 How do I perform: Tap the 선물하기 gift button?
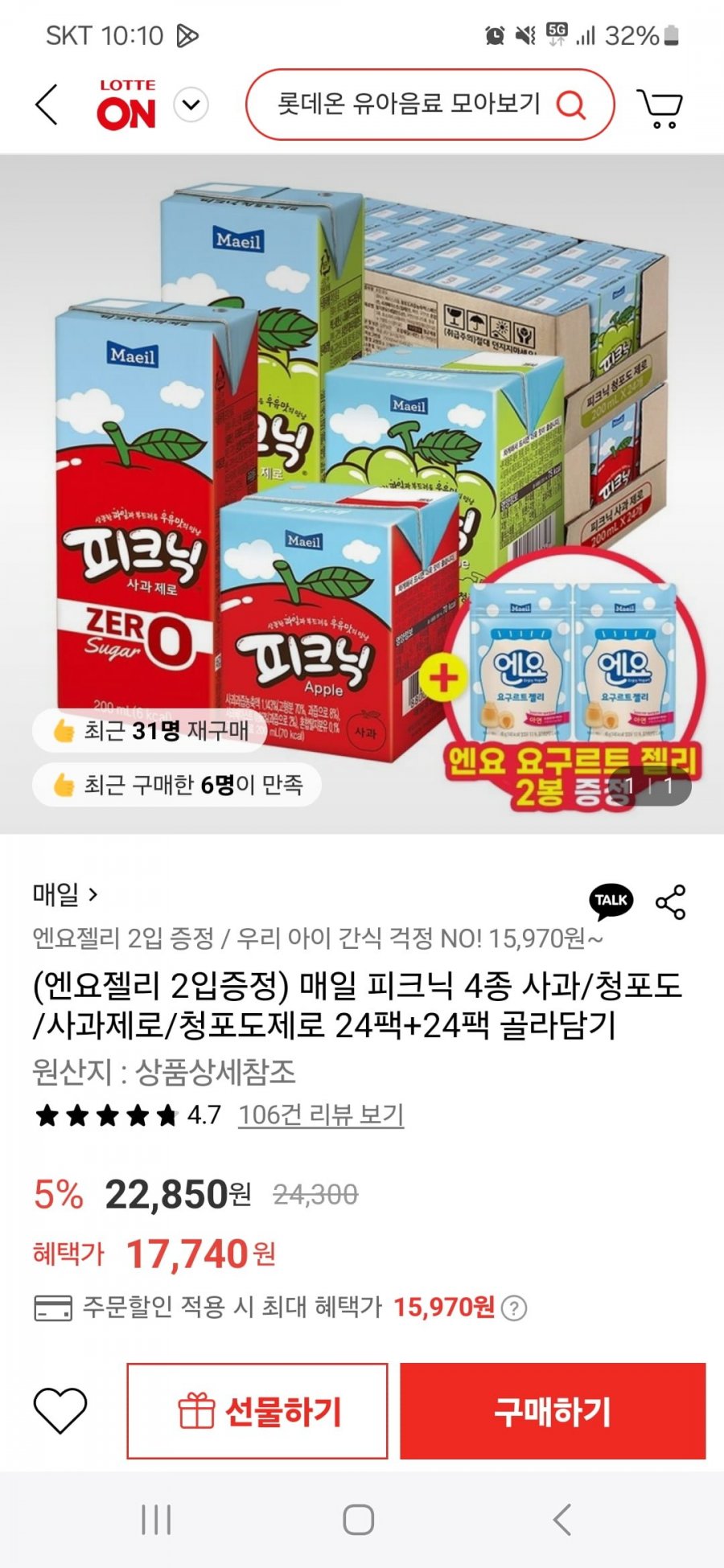257,1411
